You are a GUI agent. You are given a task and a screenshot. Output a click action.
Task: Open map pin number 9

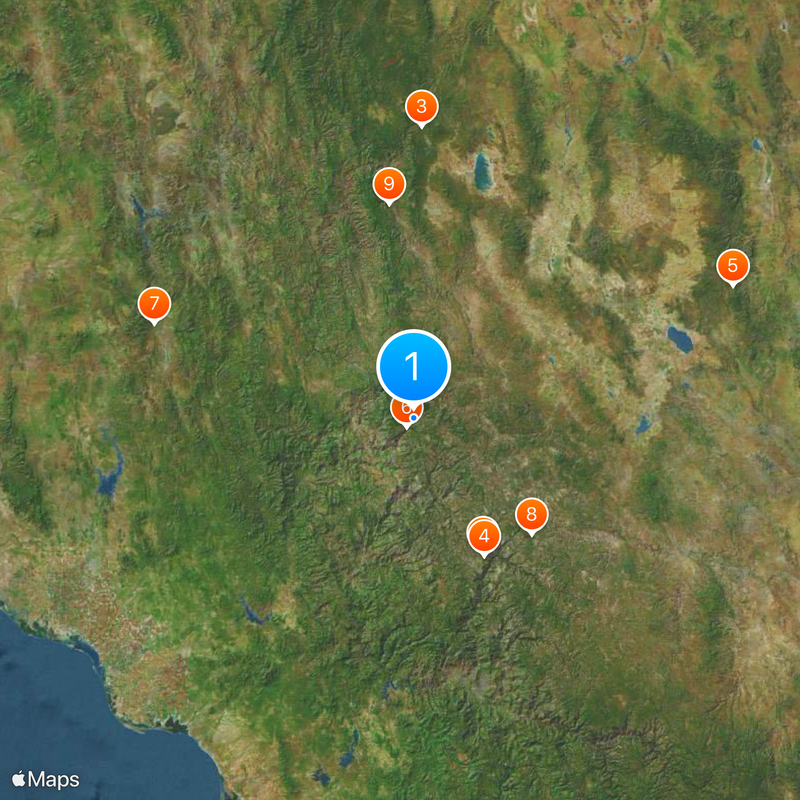pos(389,184)
